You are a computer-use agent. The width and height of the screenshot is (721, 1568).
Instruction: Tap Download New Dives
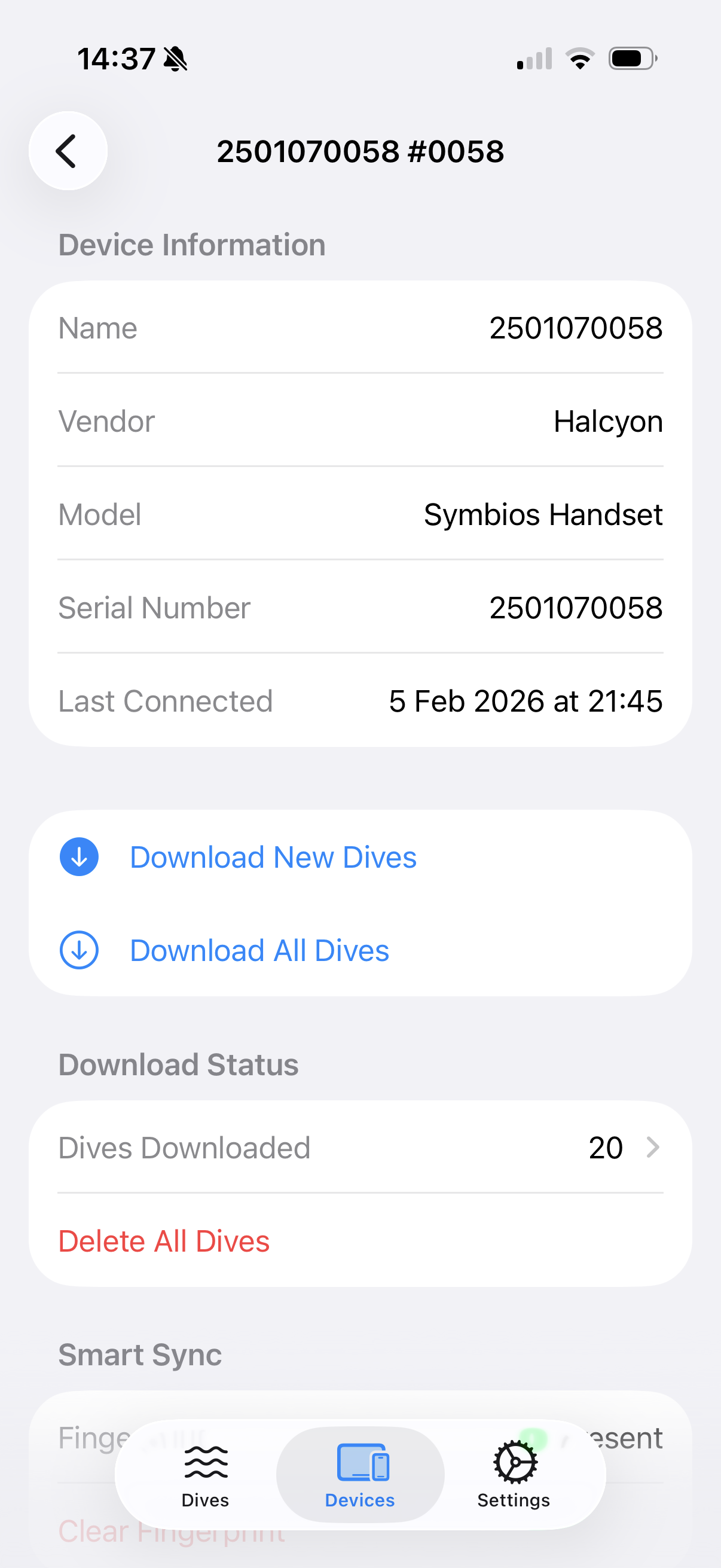click(273, 857)
